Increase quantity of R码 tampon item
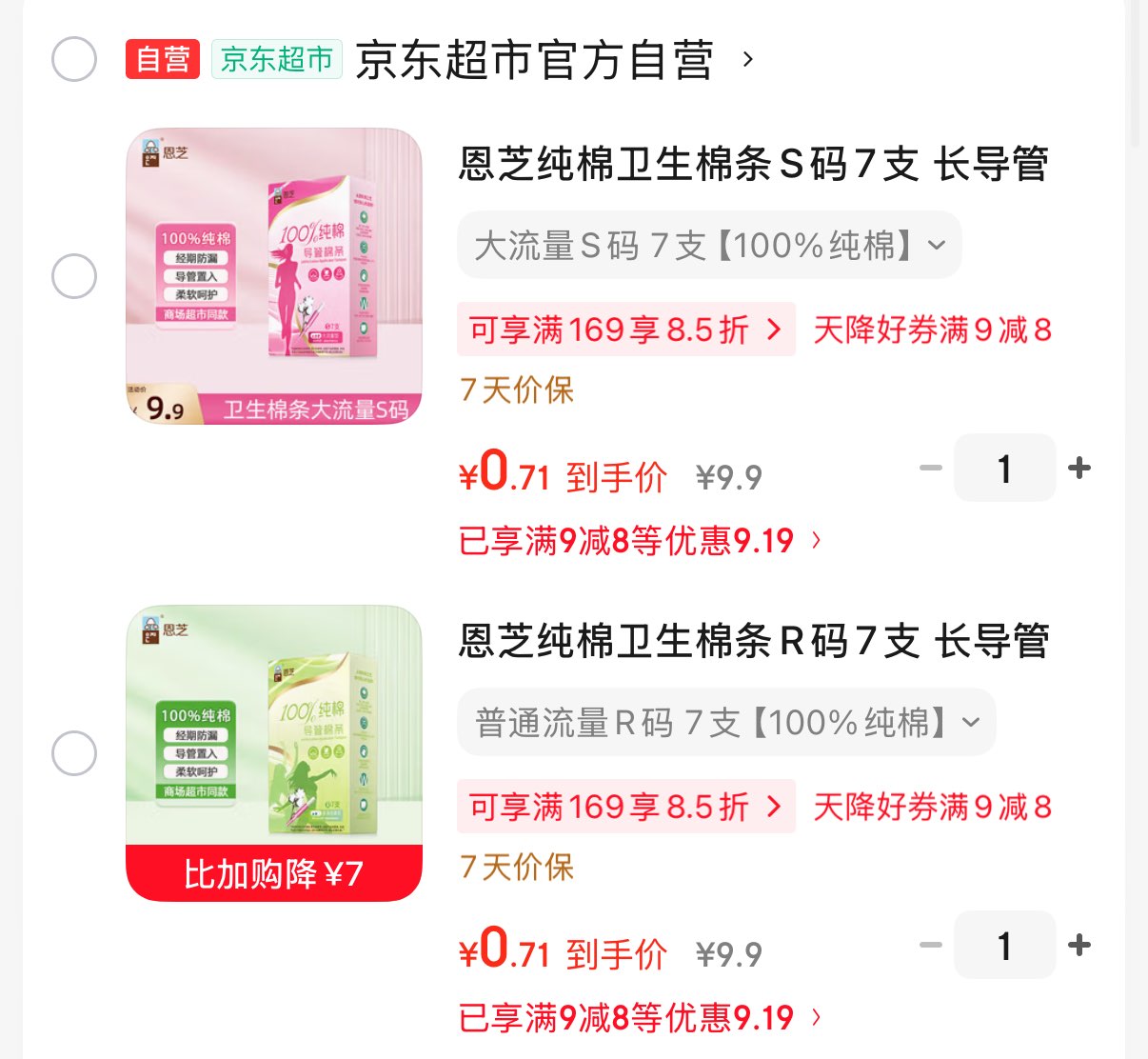The image size is (1148, 1059). (x=1079, y=945)
